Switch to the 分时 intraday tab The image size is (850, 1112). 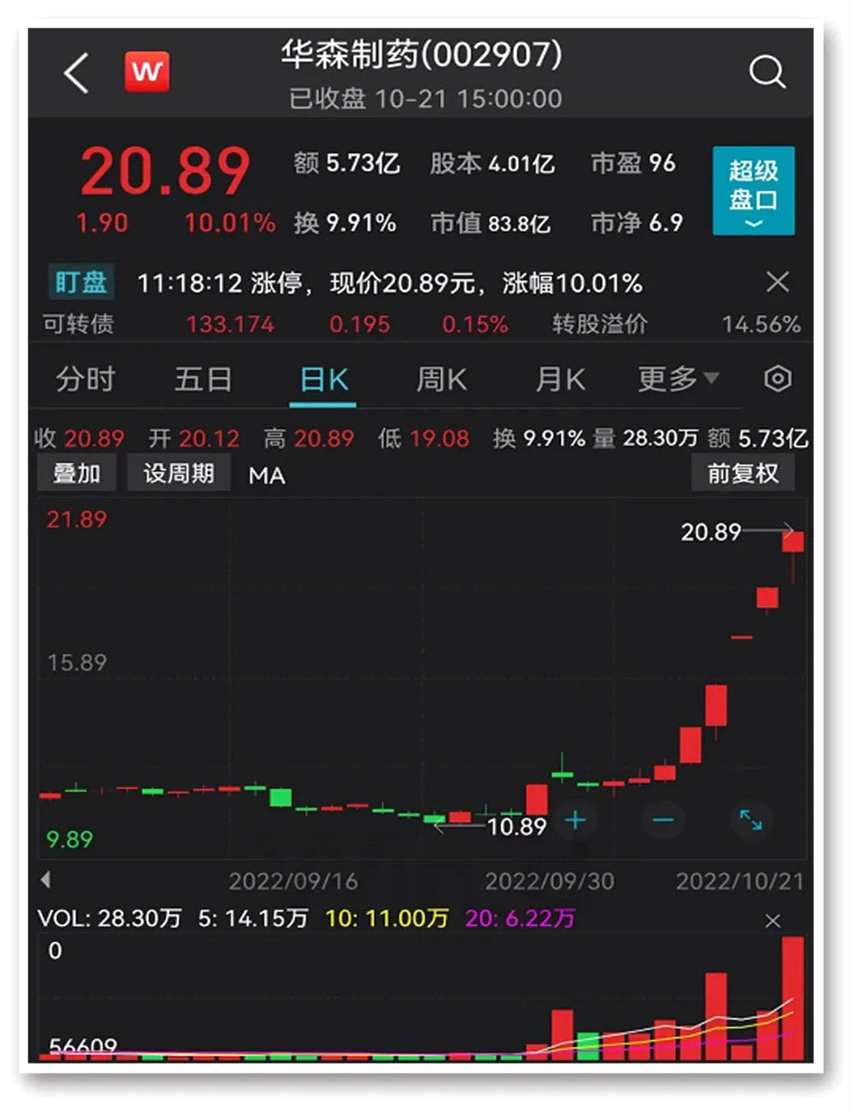(x=85, y=379)
